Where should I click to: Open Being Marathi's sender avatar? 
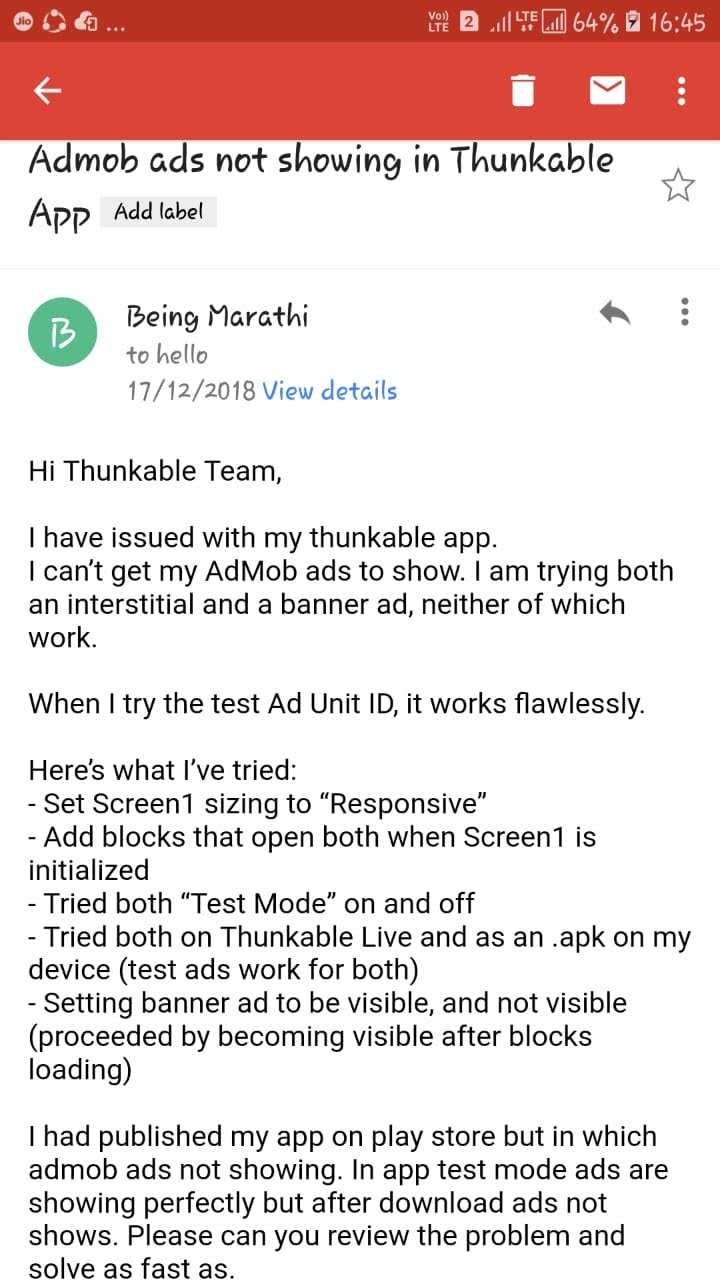(62, 334)
